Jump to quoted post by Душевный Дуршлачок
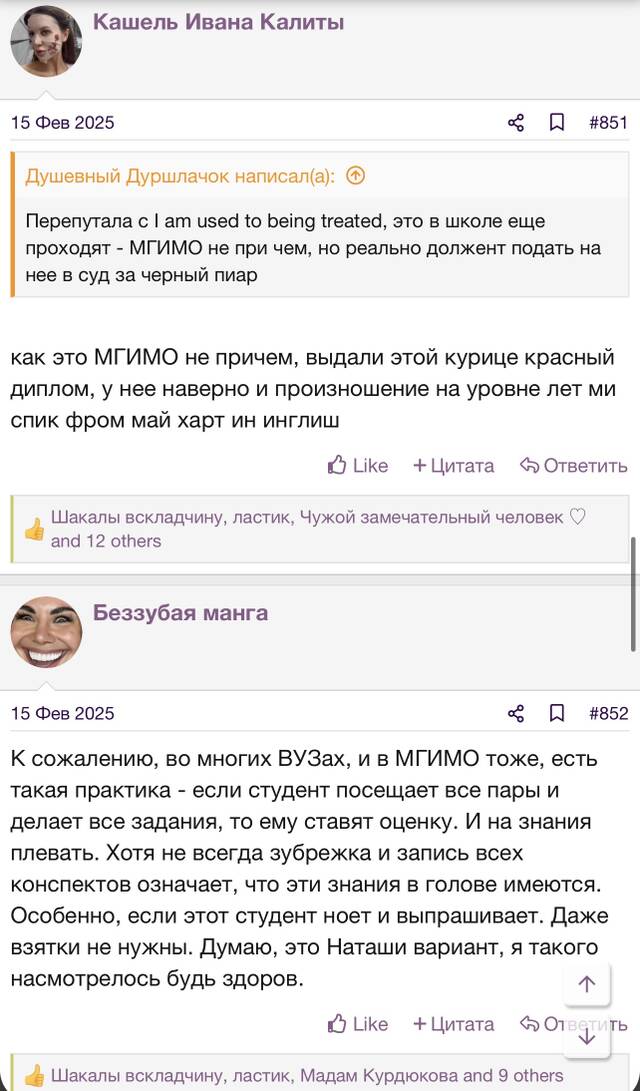Image resolution: width=640 pixels, height=1091 pixels. (x=355, y=177)
